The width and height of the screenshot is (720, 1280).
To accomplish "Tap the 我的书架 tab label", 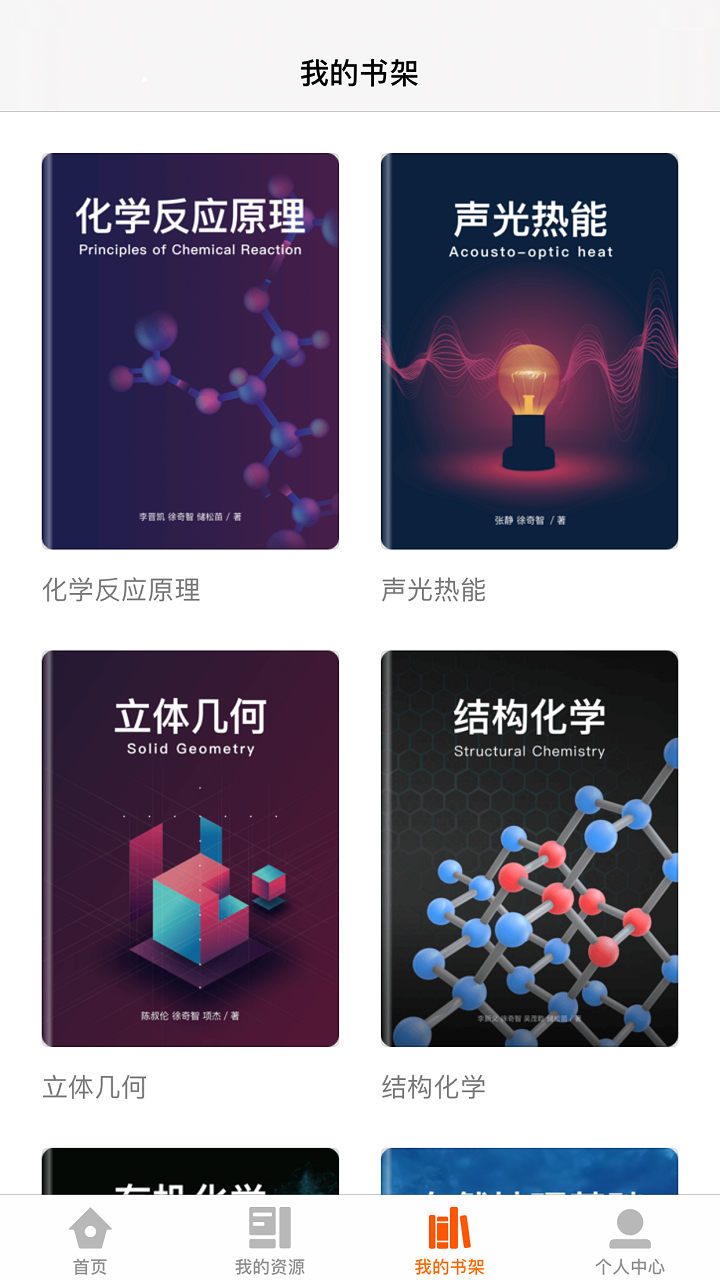I will (450, 1265).
